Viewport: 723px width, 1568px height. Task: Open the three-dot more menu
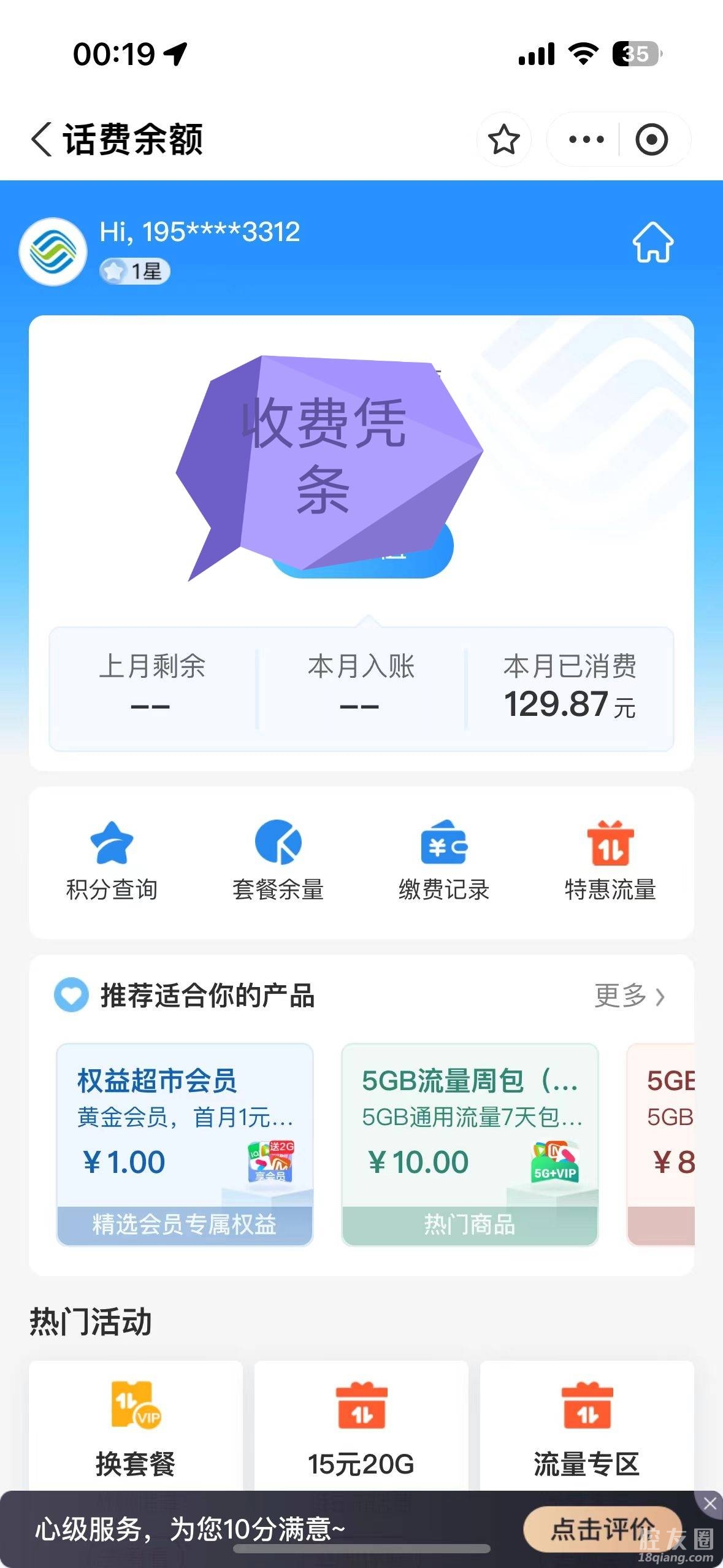(586, 139)
